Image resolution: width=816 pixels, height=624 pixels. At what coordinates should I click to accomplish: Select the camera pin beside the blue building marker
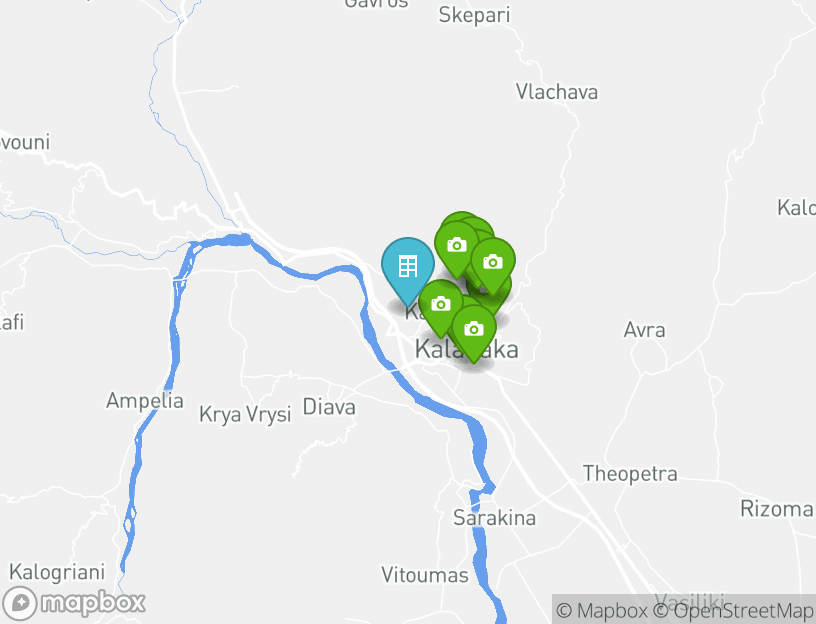(x=440, y=304)
